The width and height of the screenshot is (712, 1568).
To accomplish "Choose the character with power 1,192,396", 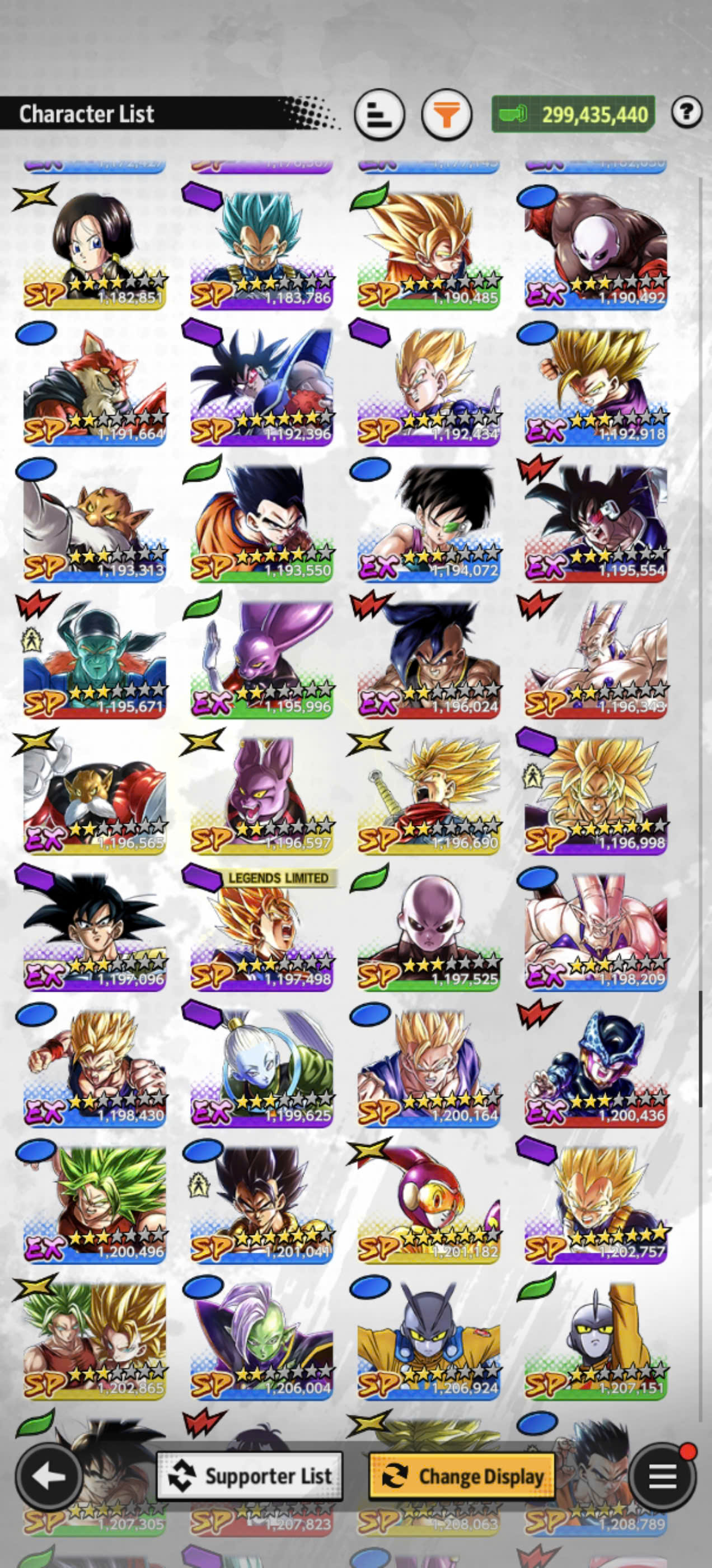I will click(x=261, y=384).
